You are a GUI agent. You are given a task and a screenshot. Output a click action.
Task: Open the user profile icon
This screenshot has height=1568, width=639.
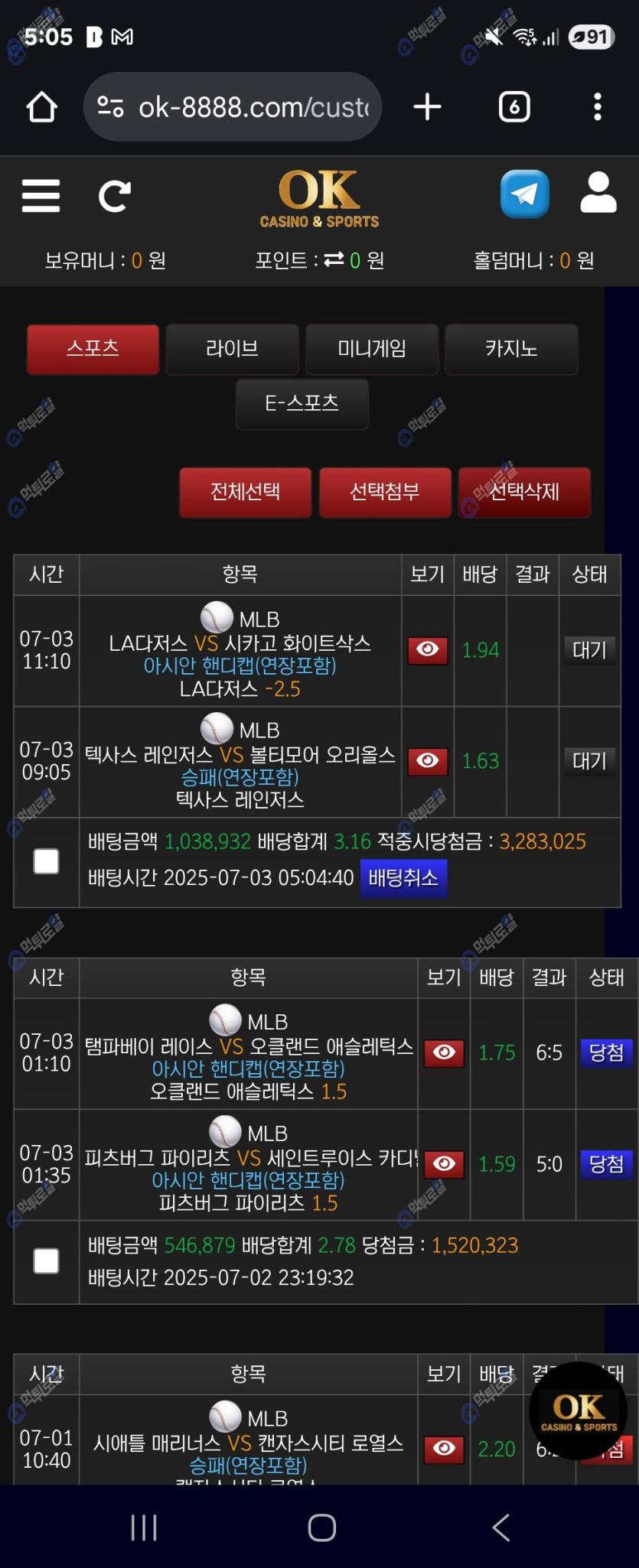pos(598,193)
